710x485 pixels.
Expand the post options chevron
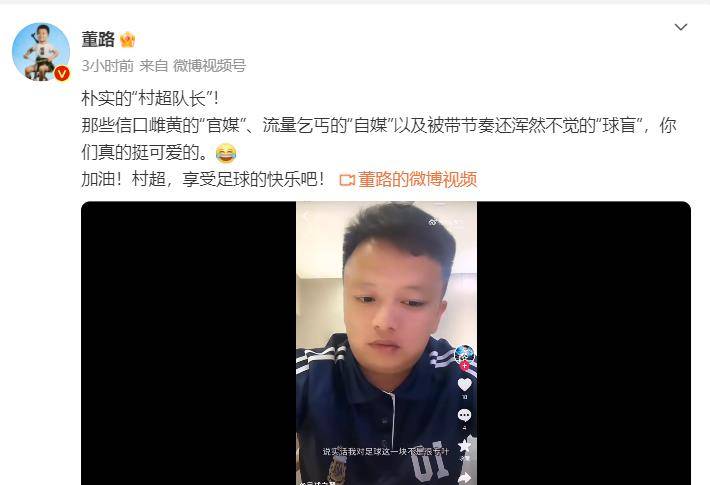pyautogui.click(x=681, y=27)
